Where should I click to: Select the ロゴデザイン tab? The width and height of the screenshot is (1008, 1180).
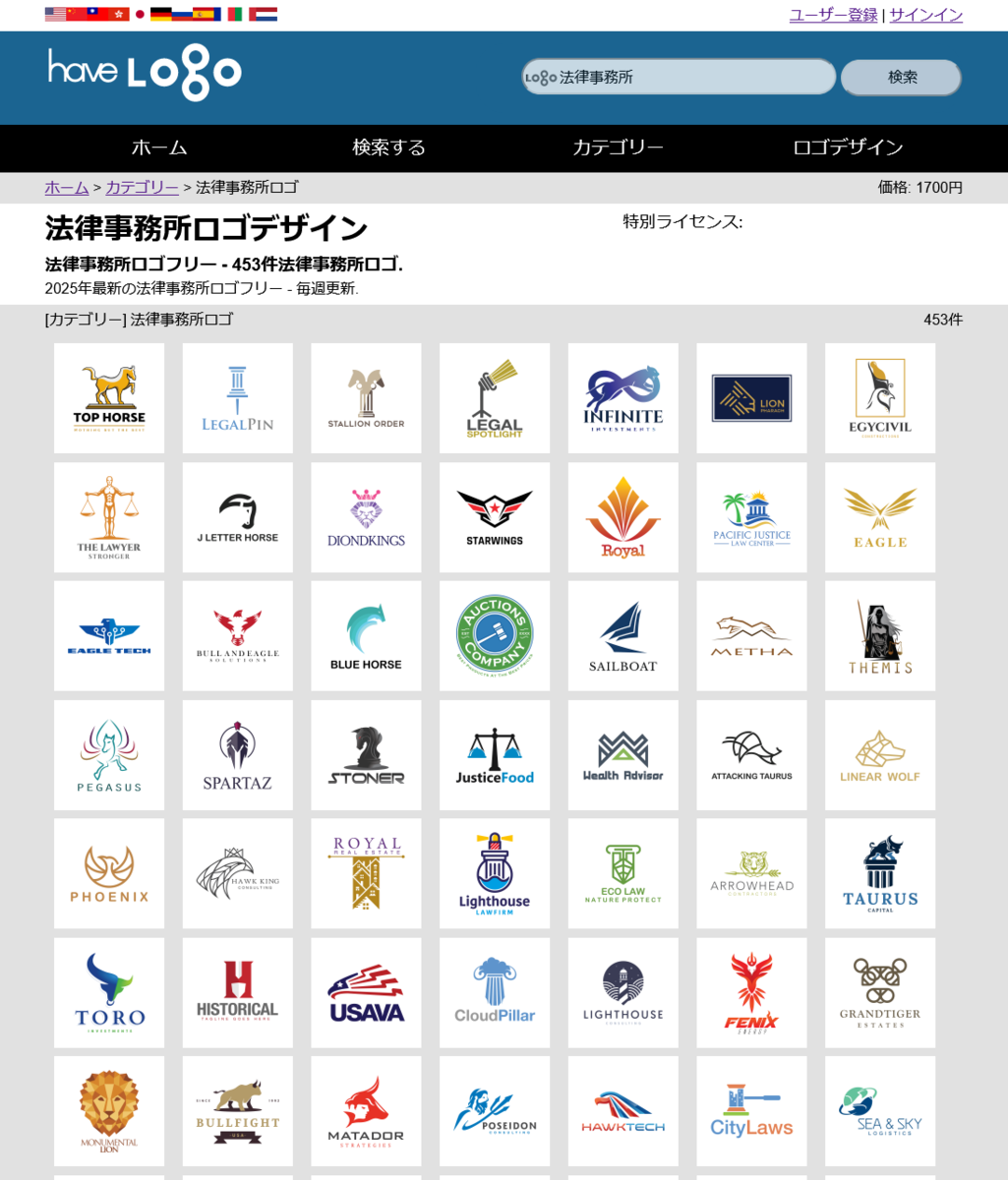tap(848, 147)
